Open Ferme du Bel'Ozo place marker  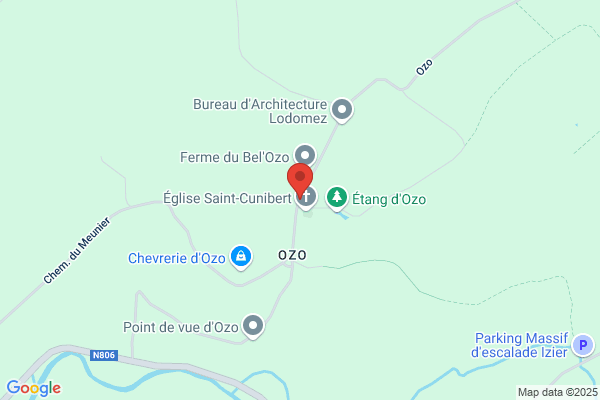305,156
